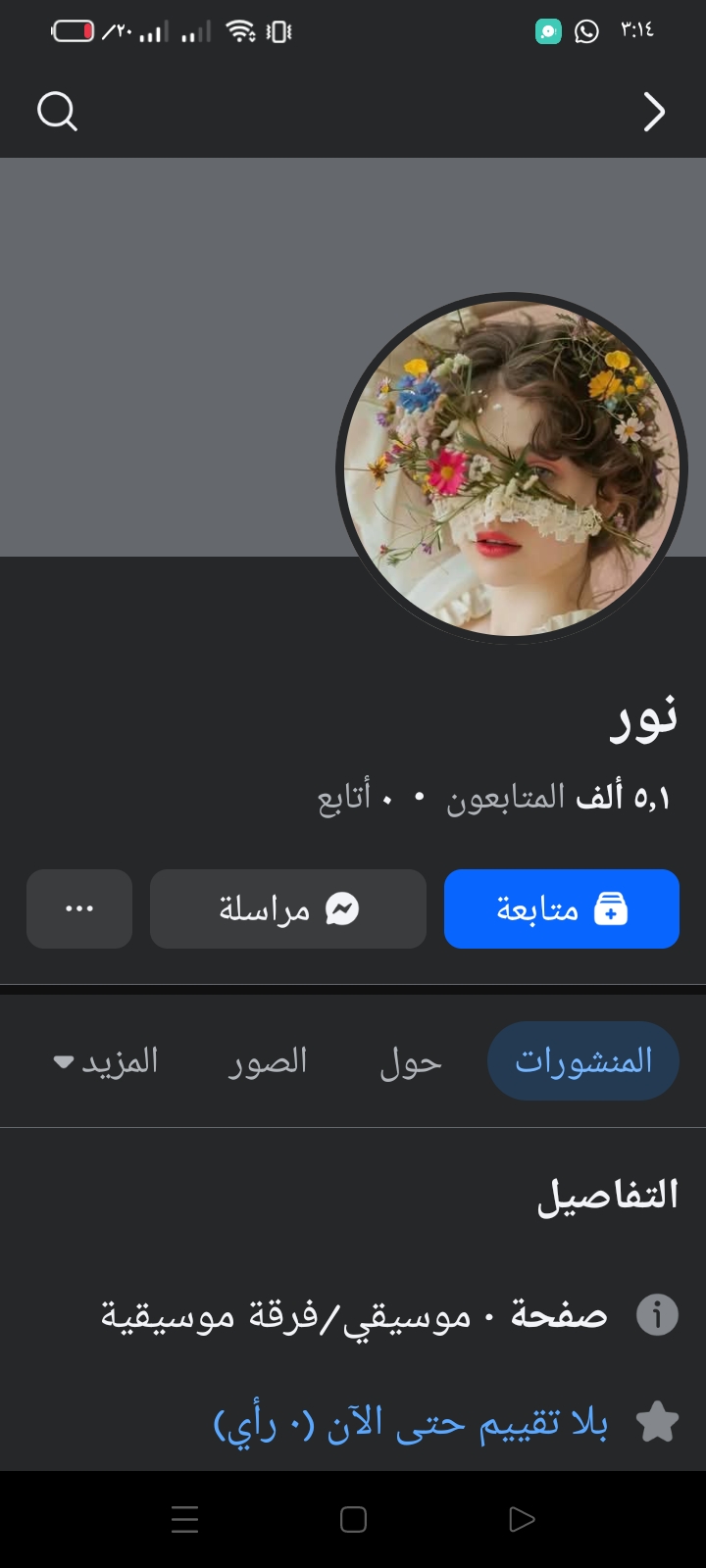Open the three-dots more options button
This screenshot has width=706, height=1568.
pyautogui.click(x=78, y=908)
